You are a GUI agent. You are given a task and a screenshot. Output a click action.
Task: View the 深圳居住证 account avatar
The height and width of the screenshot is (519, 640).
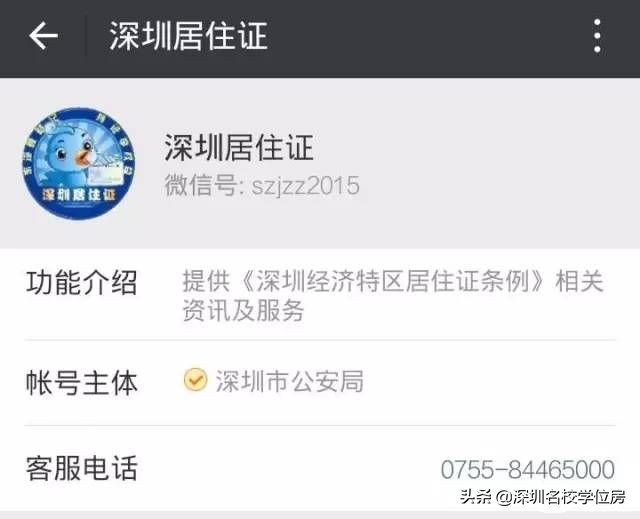pyautogui.click(x=79, y=164)
